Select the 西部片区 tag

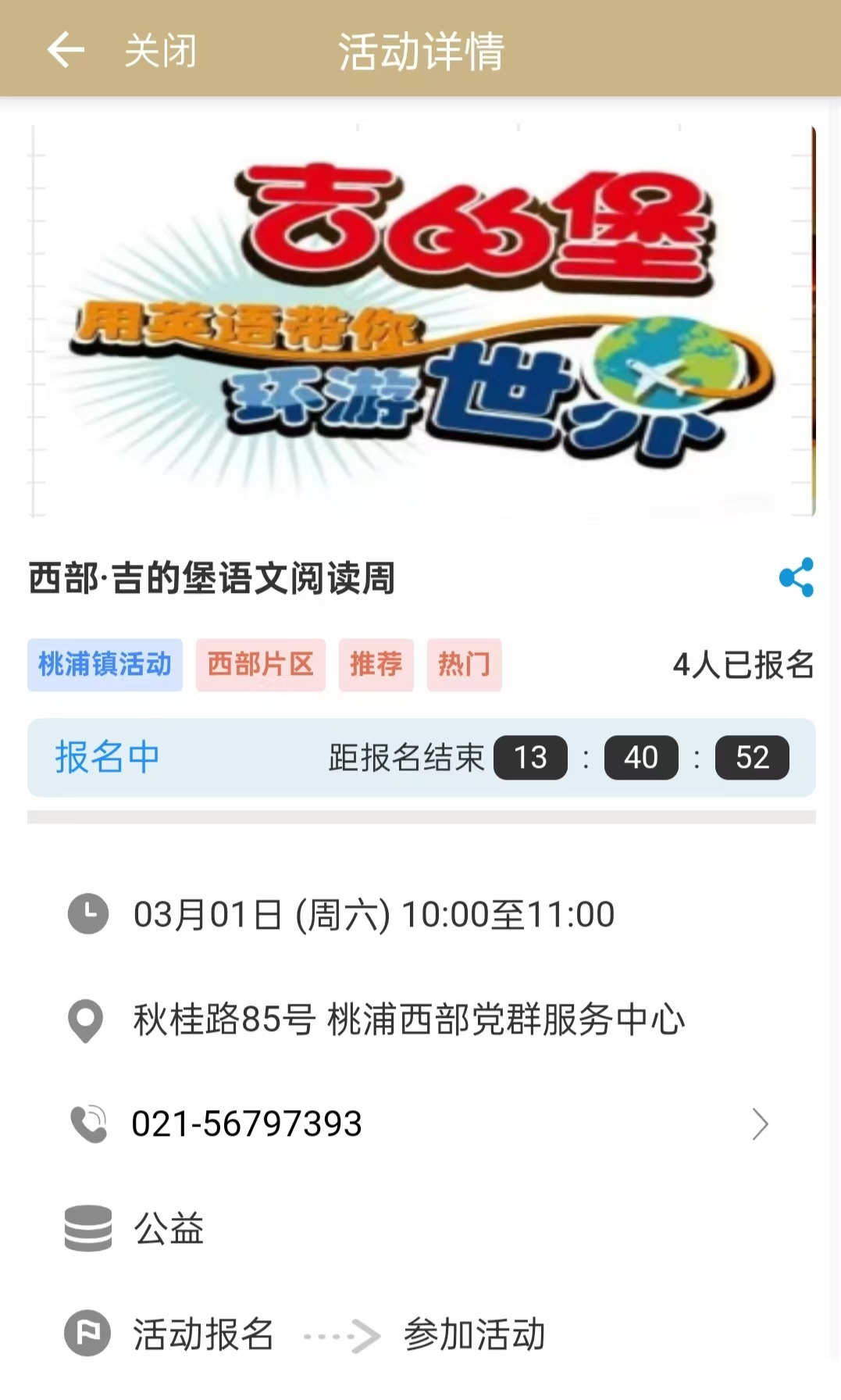[x=260, y=665]
